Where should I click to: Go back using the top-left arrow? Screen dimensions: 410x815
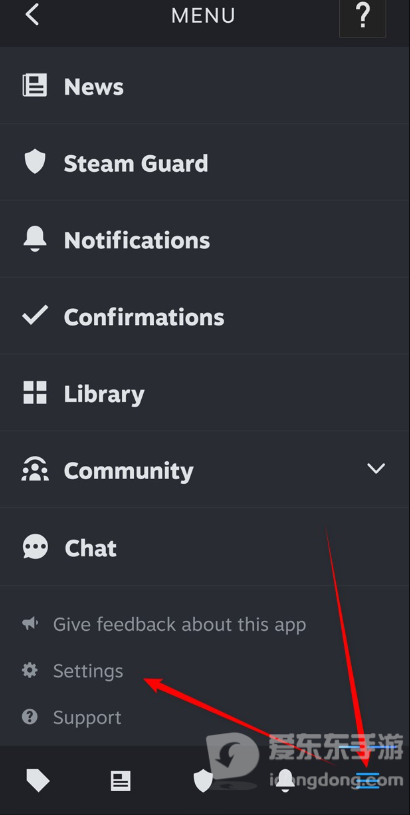(32, 15)
